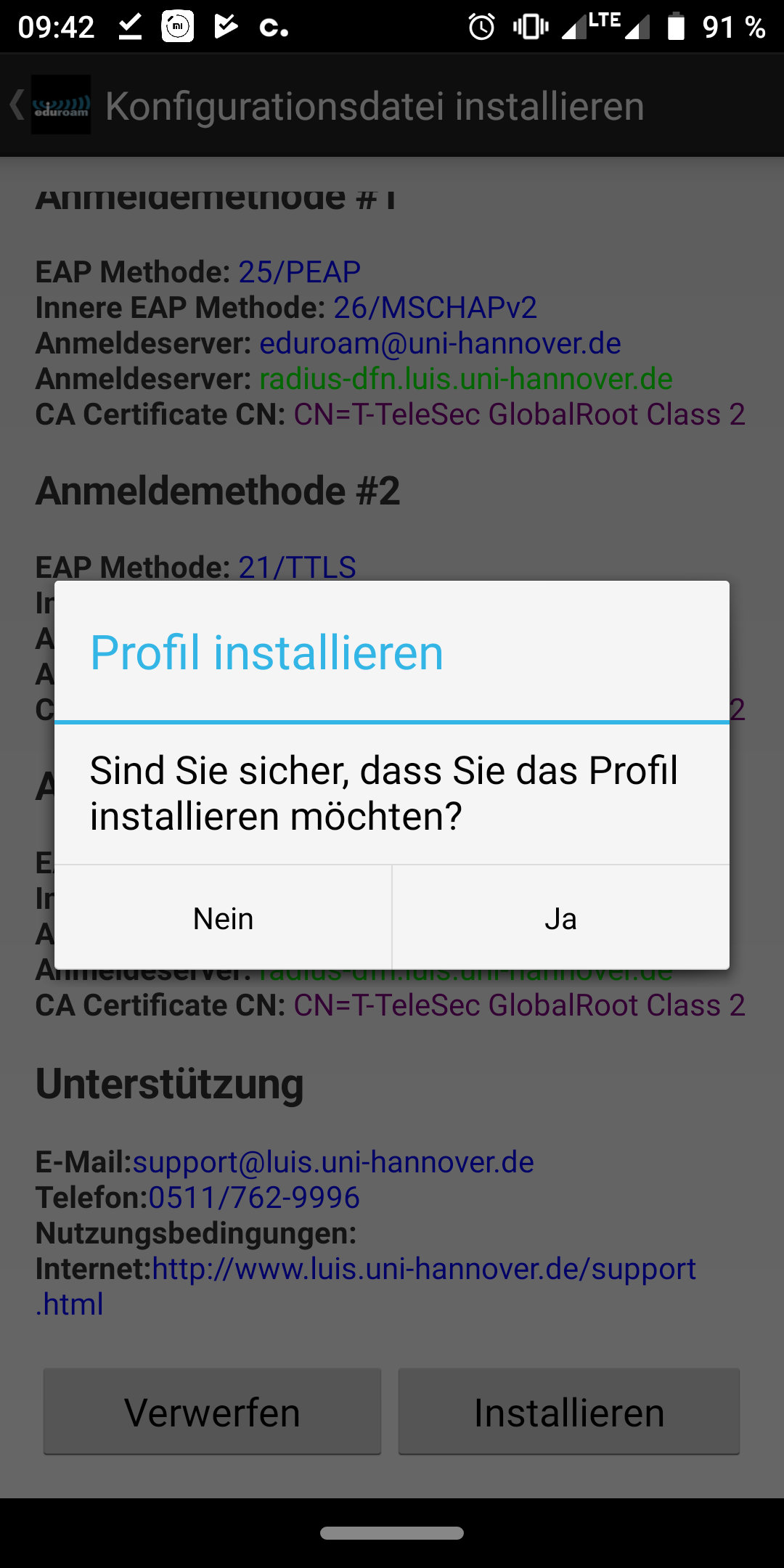Image resolution: width=784 pixels, height=1568 pixels.
Task: Decline installation by tapping Nein
Action: [x=223, y=918]
